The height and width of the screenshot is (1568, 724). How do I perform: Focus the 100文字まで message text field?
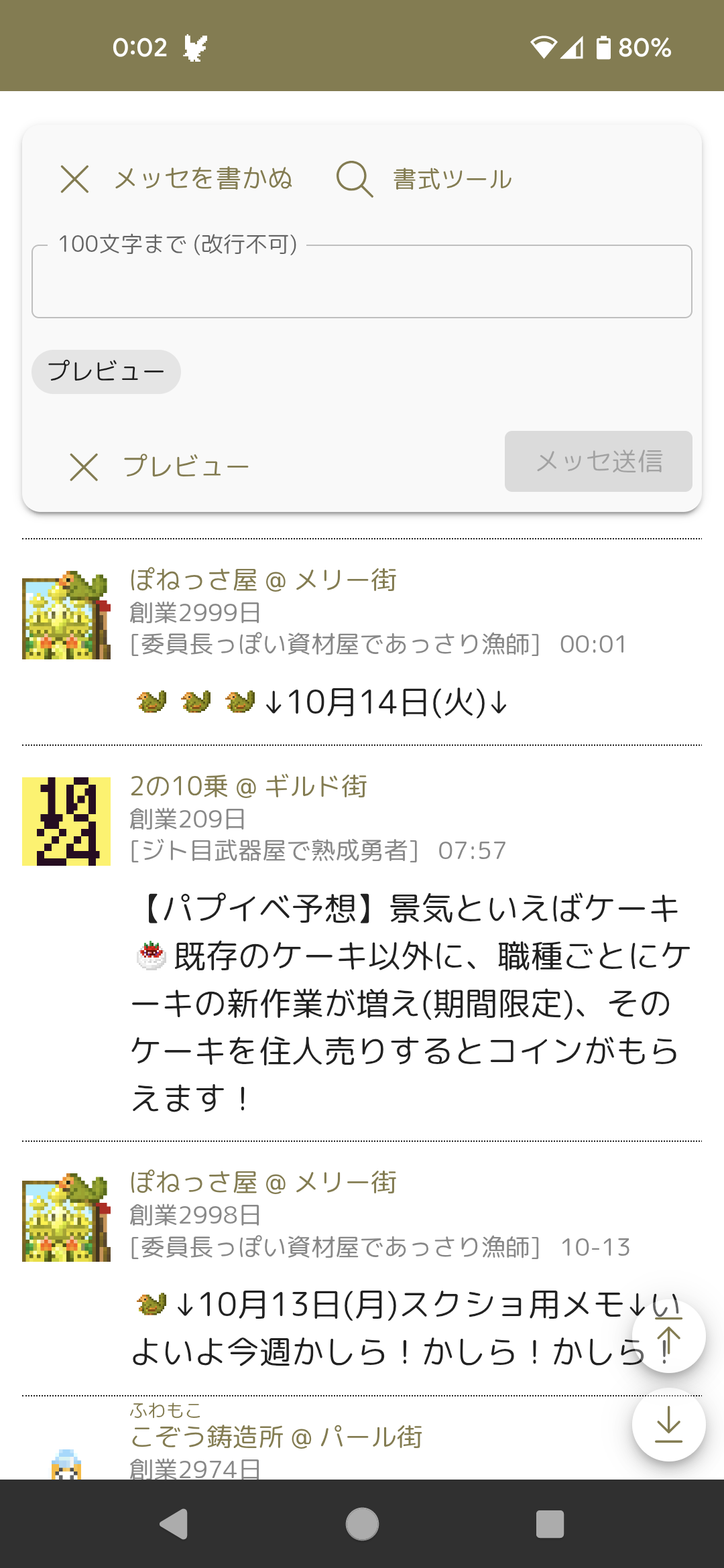tap(362, 282)
